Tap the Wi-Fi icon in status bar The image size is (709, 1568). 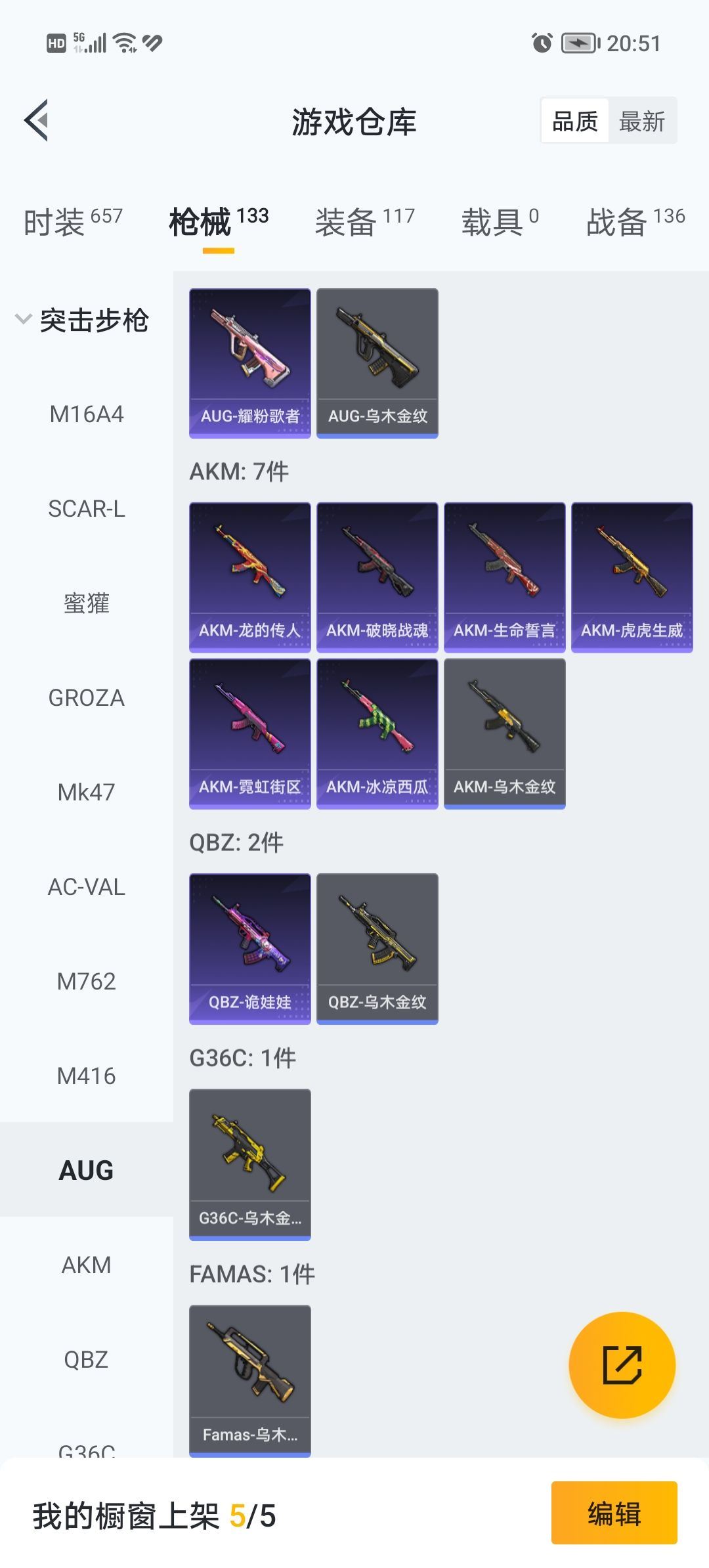(123, 43)
